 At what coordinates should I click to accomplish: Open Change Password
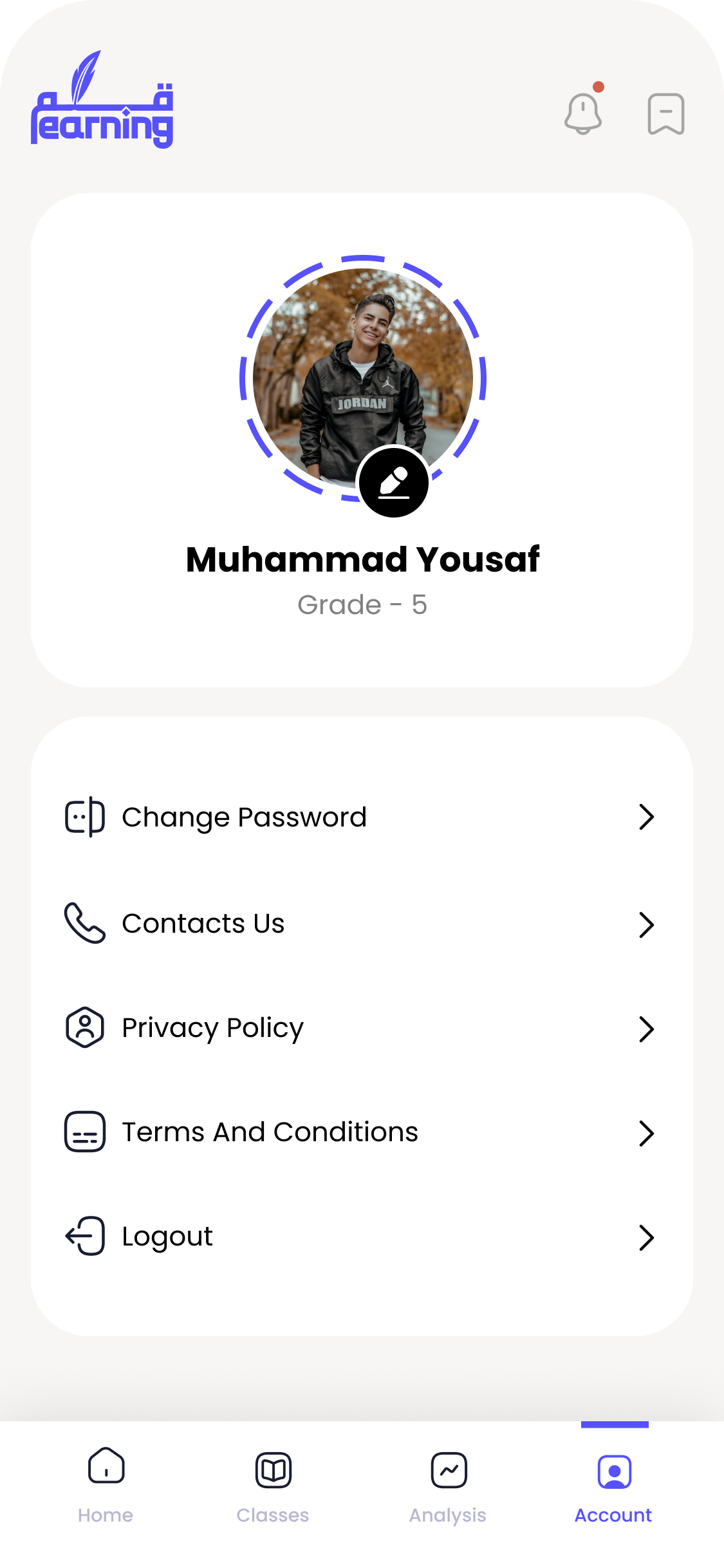360,817
